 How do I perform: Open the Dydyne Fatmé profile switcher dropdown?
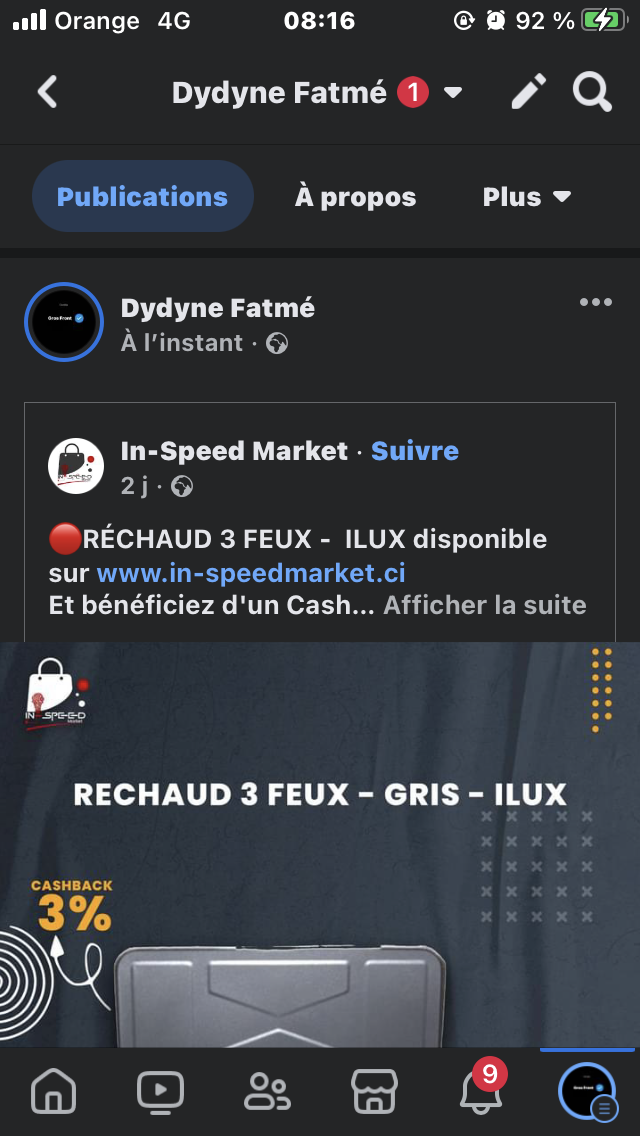click(x=452, y=93)
